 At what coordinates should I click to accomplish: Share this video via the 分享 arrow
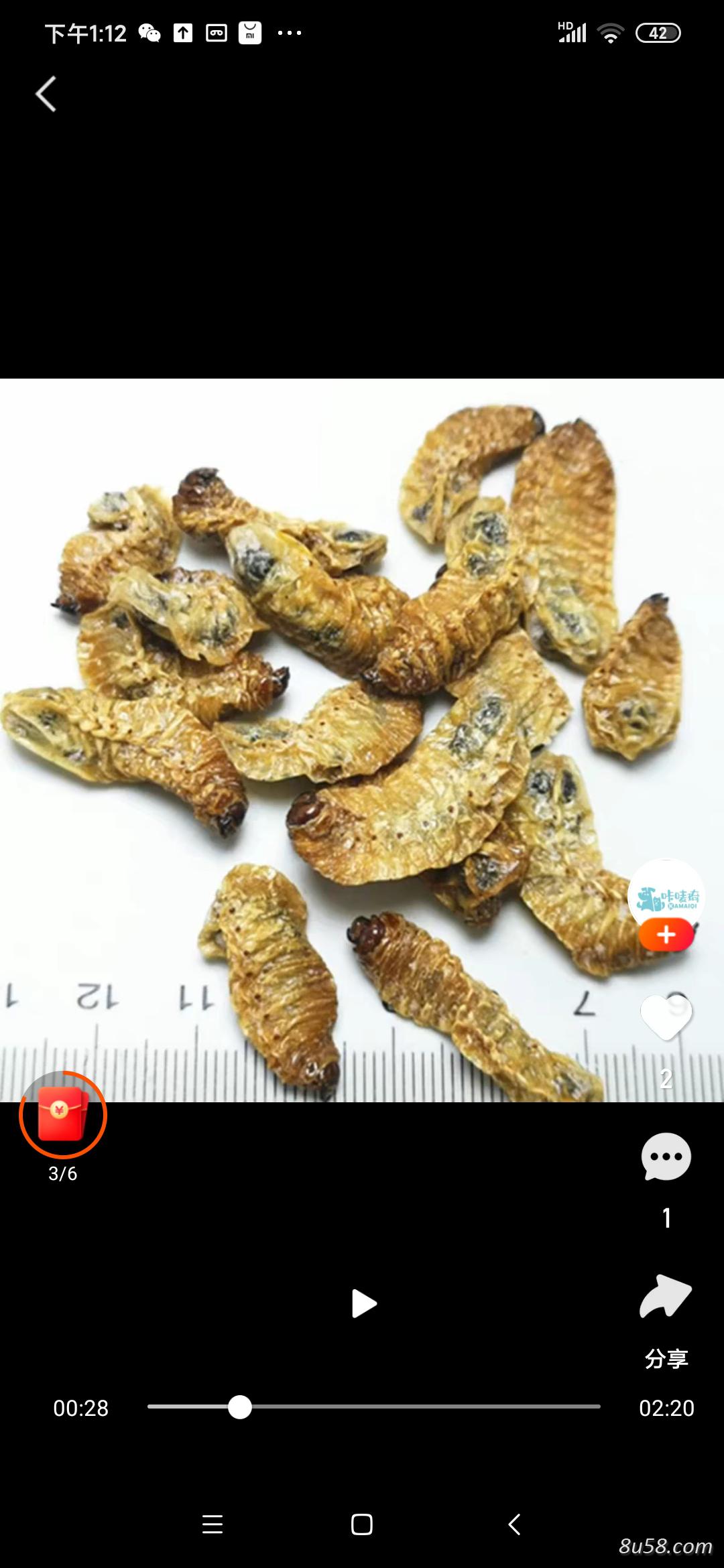(x=666, y=1296)
